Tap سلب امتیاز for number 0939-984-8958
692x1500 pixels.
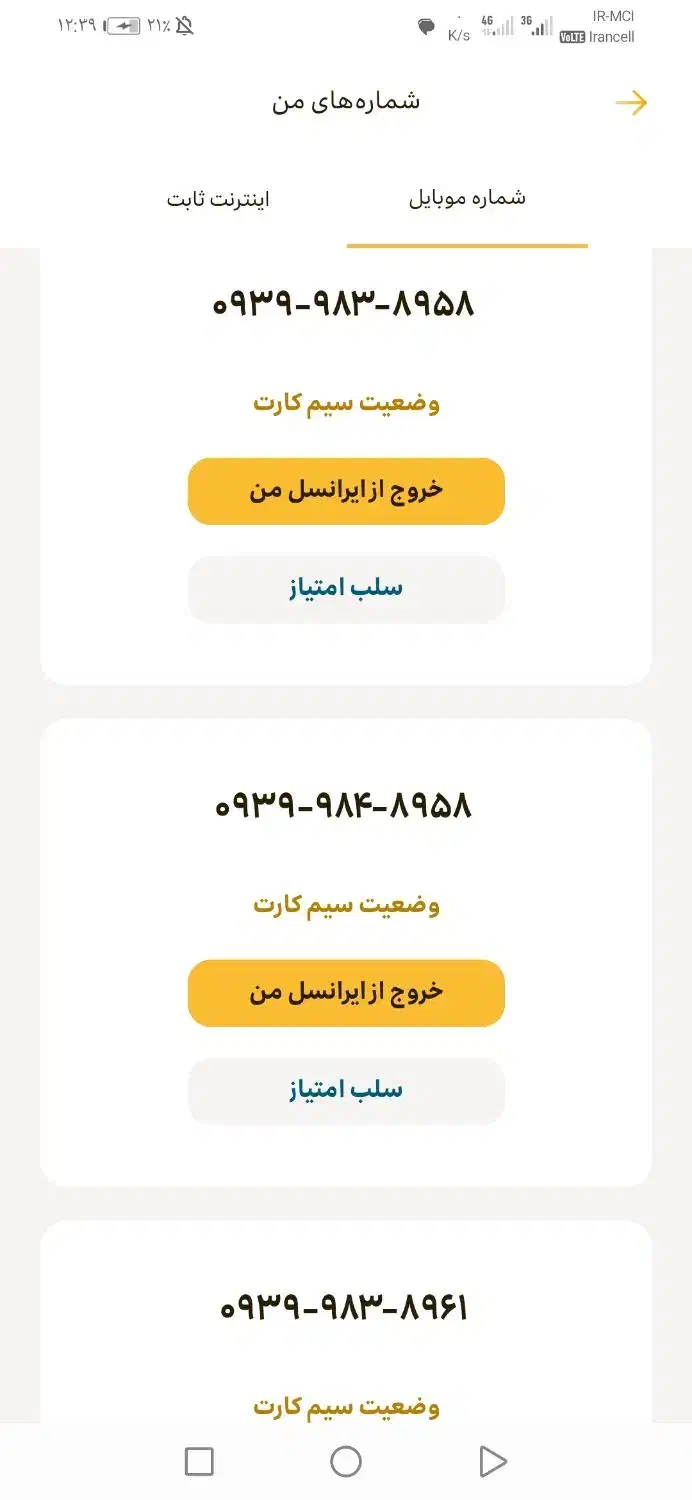pos(346,1090)
